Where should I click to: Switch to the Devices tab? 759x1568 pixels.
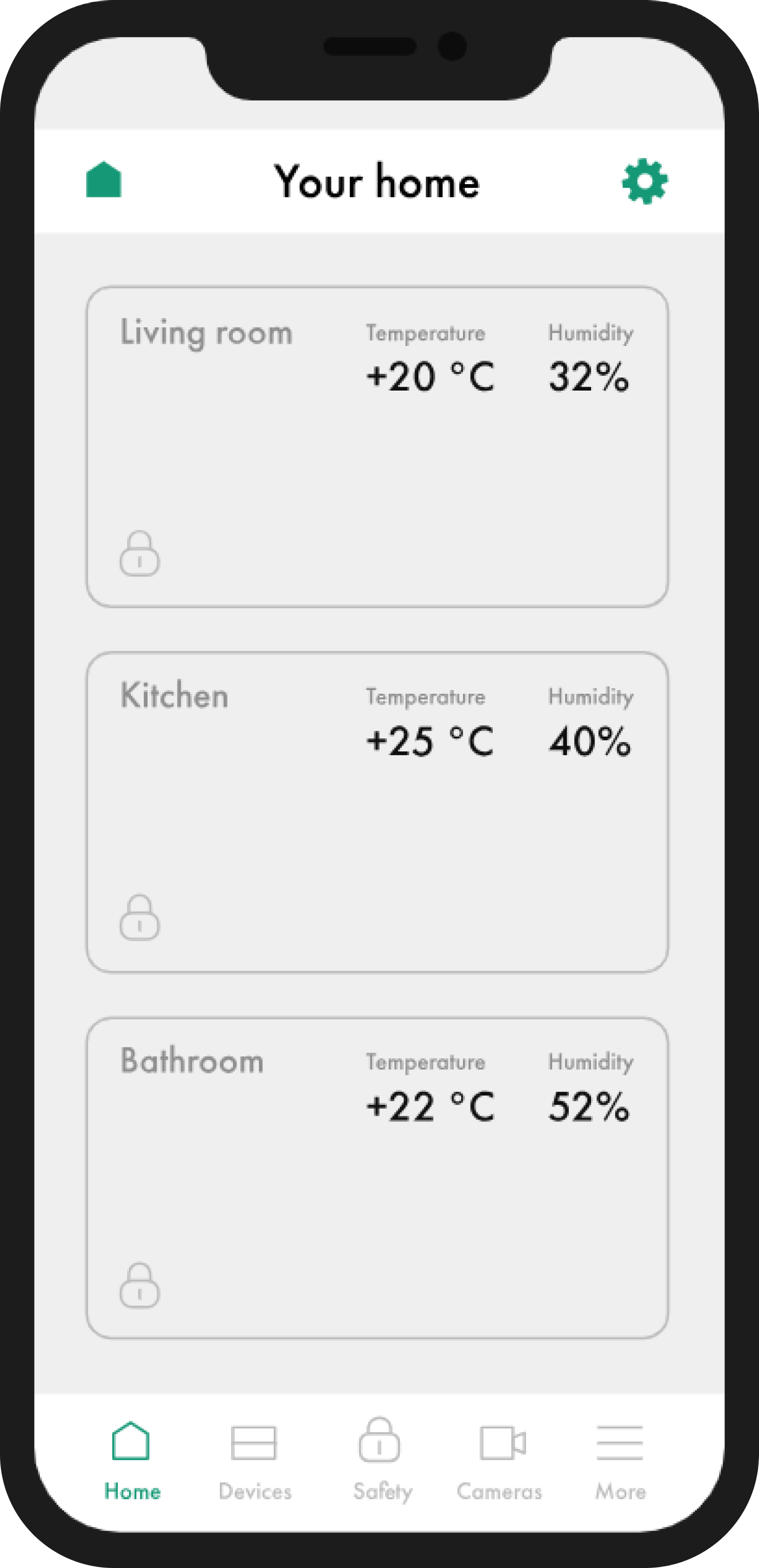pyautogui.click(x=254, y=1462)
